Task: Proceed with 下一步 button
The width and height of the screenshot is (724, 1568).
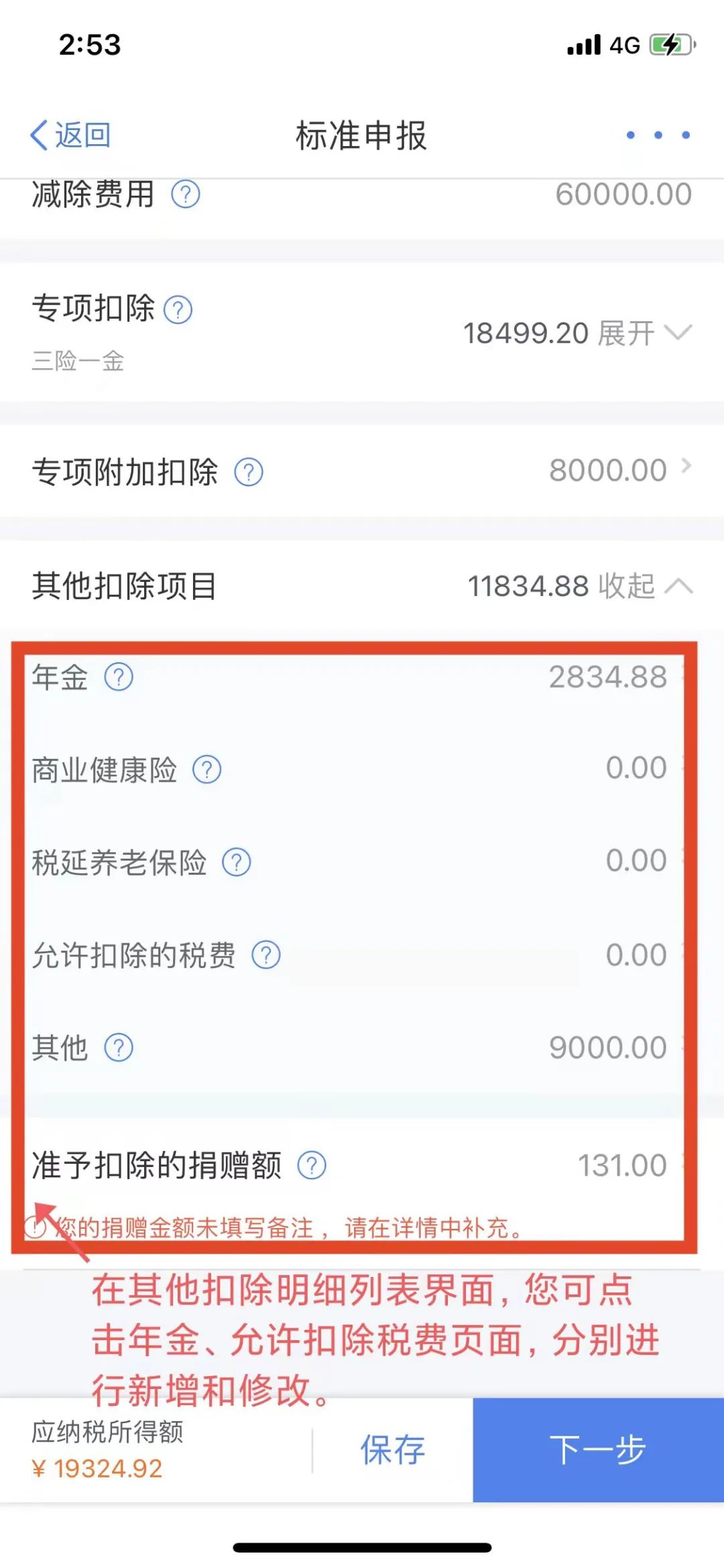Action: click(x=599, y=1450)
